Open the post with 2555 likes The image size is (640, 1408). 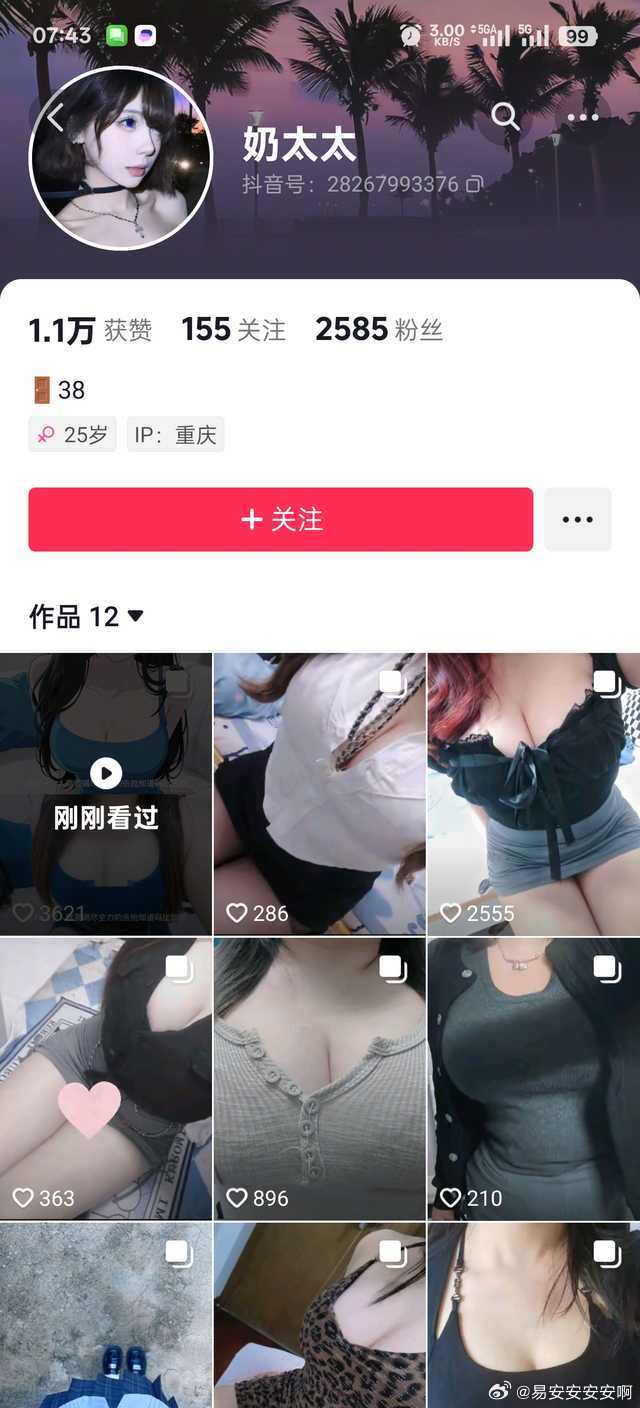[533, 793]
